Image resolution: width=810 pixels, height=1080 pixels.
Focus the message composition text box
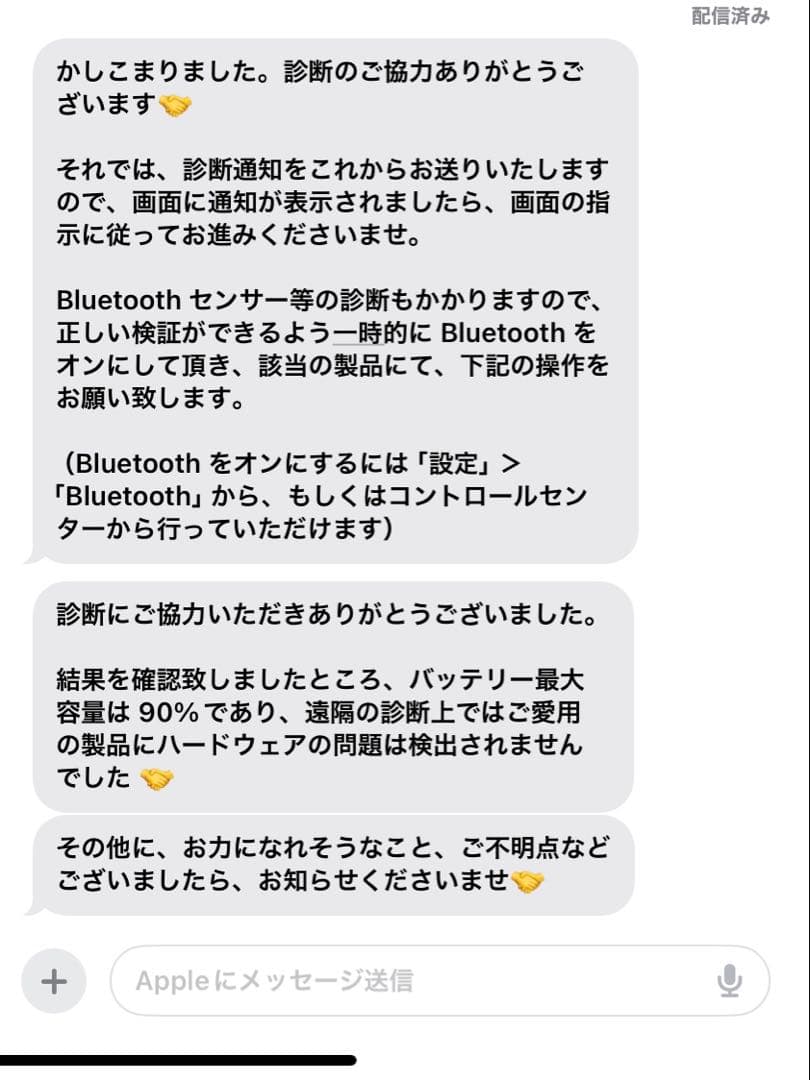[400, 981]
